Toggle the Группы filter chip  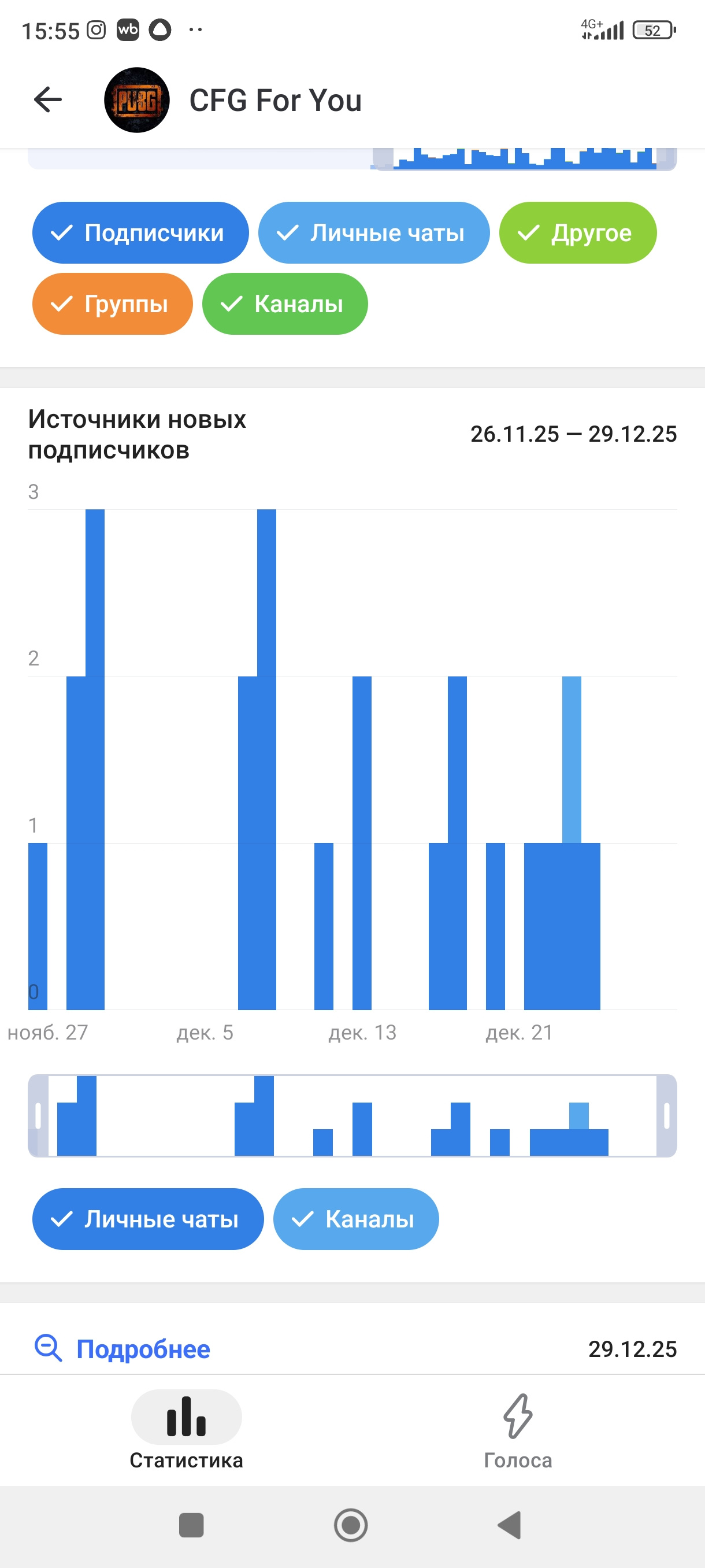[112, 304]
